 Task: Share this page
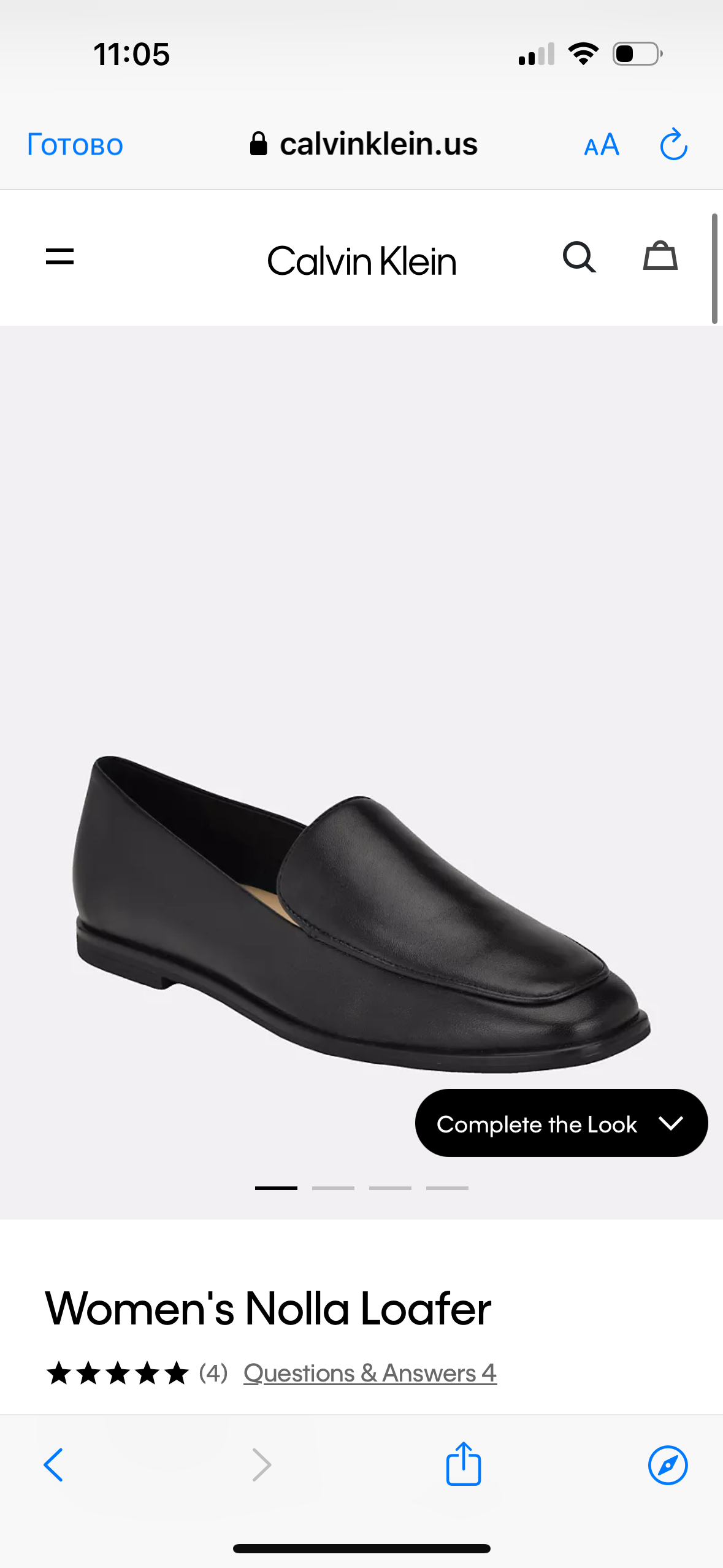tap(463, 1463)
